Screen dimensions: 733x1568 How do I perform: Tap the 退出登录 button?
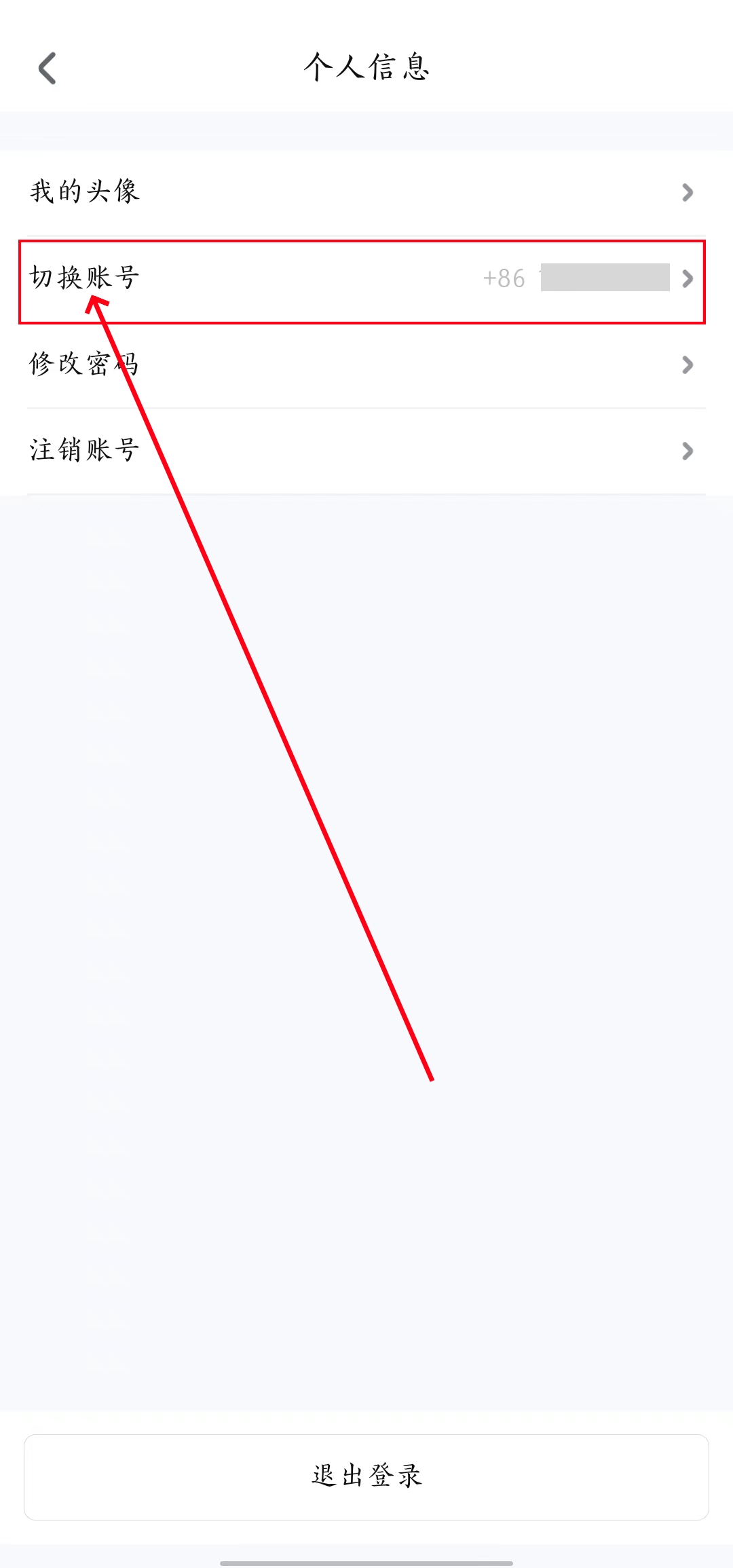point(366,1477)
